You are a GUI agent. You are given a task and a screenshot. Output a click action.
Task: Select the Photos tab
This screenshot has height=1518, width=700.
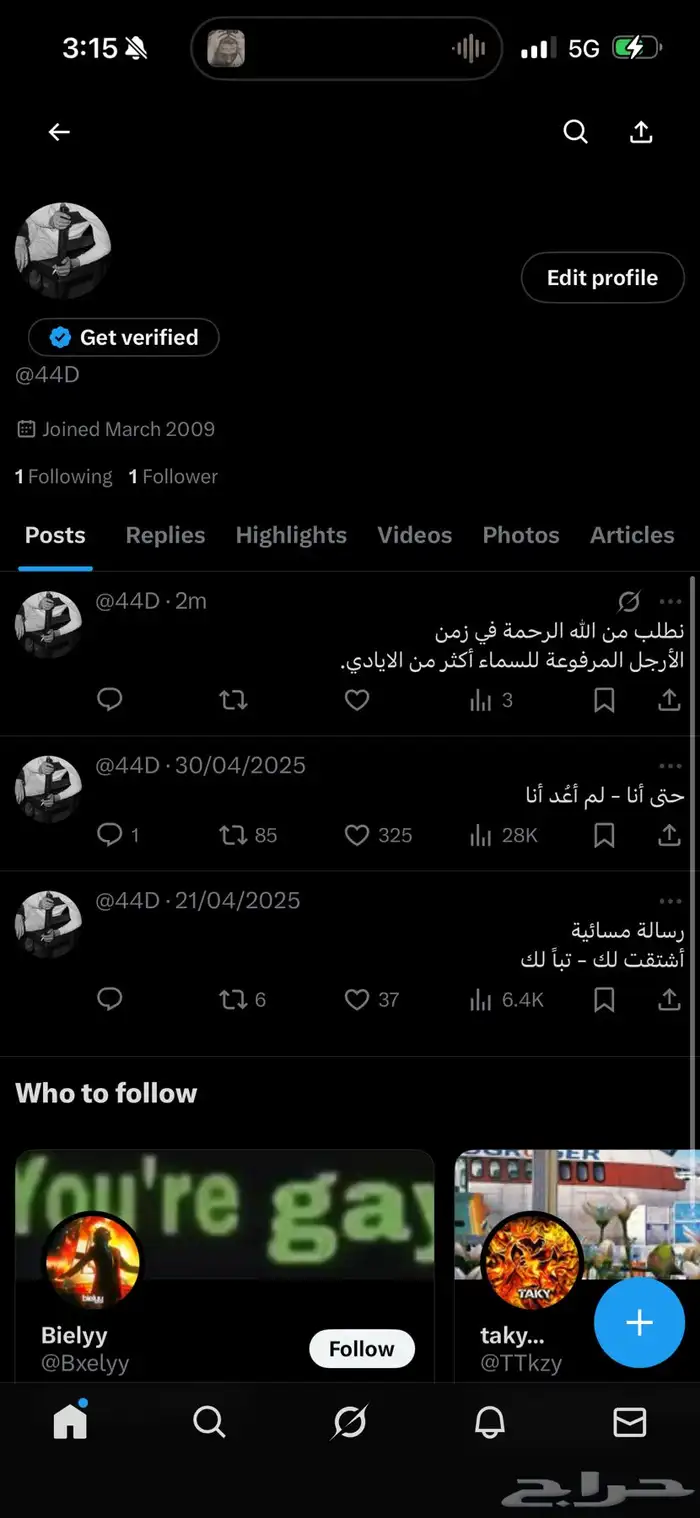520,535
